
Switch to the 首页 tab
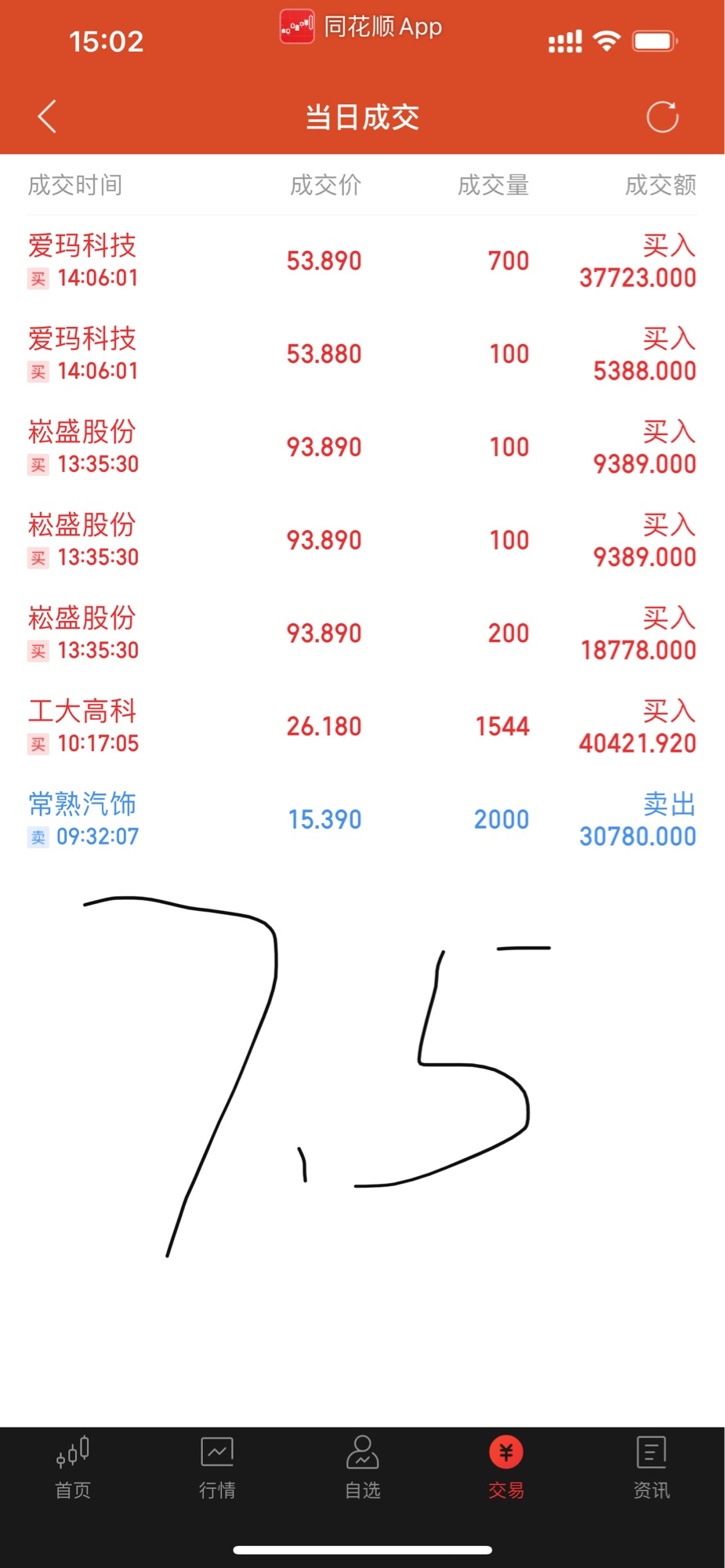[x=73, y=1467]
